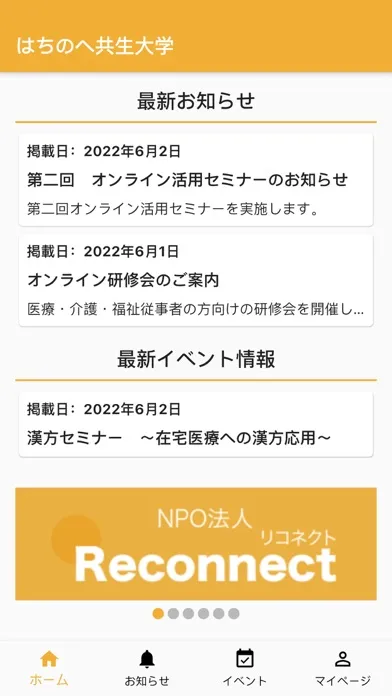Switch to the お知らせ tab
This screenshot has width=392, height=696.
(x=147, y=668)
